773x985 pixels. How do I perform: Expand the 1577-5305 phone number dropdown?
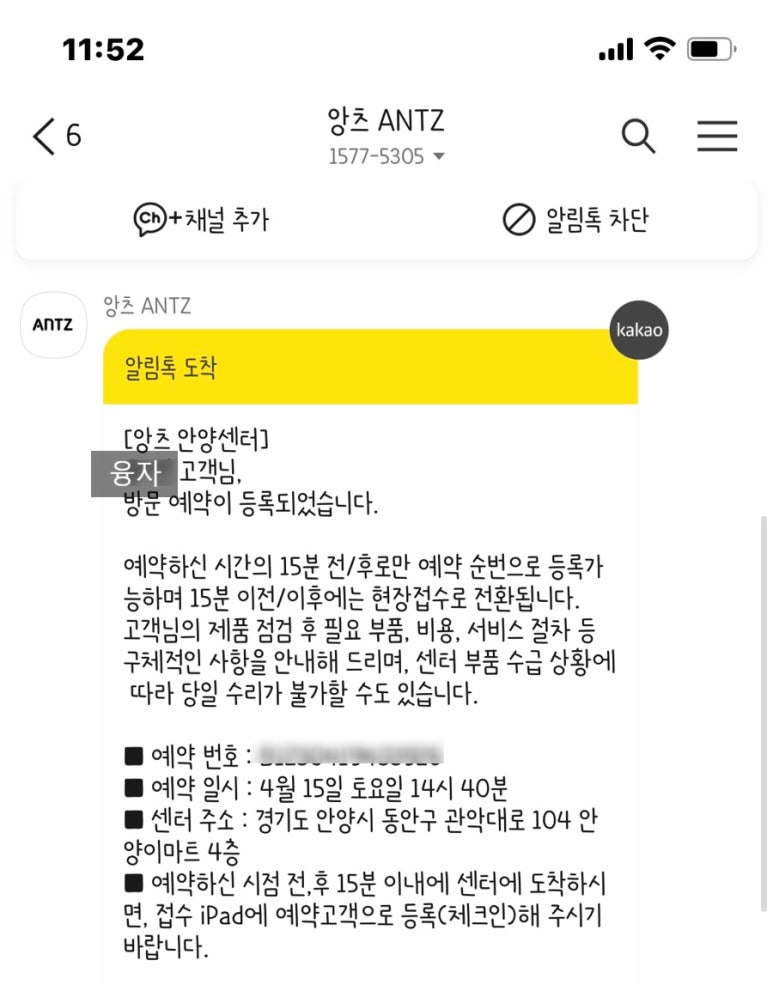pos(386,157)
